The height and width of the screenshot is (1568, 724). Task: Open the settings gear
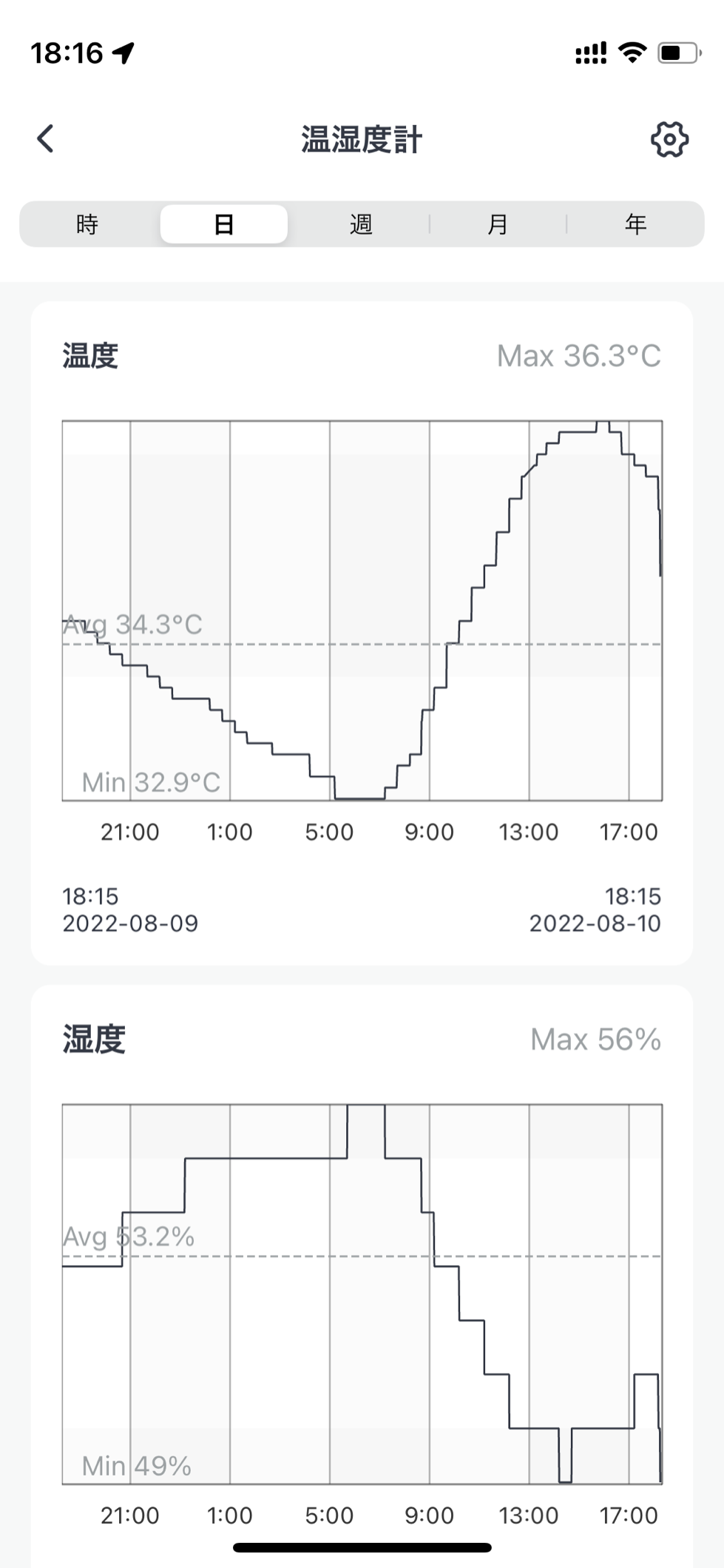point(669,139)
